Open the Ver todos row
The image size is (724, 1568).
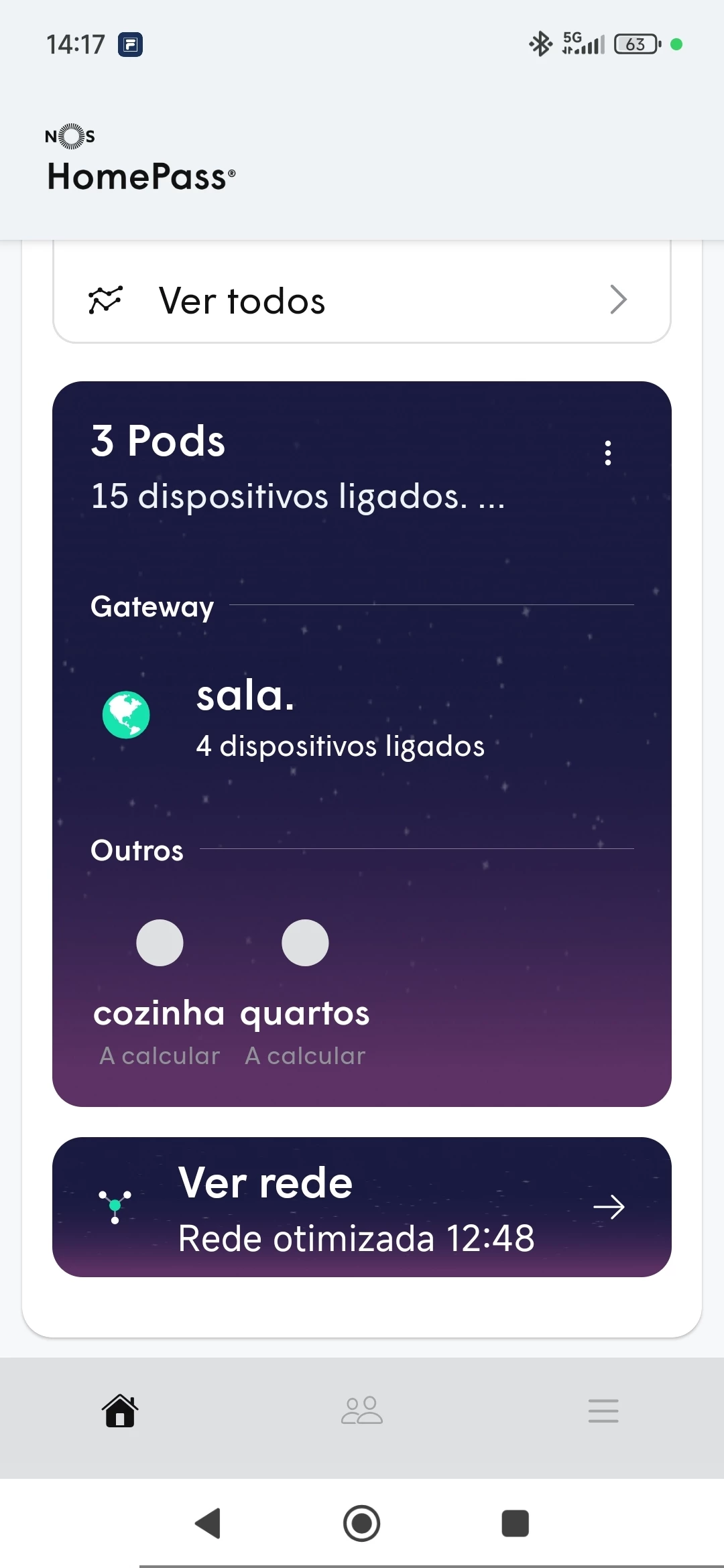click(x=362, y=300)
